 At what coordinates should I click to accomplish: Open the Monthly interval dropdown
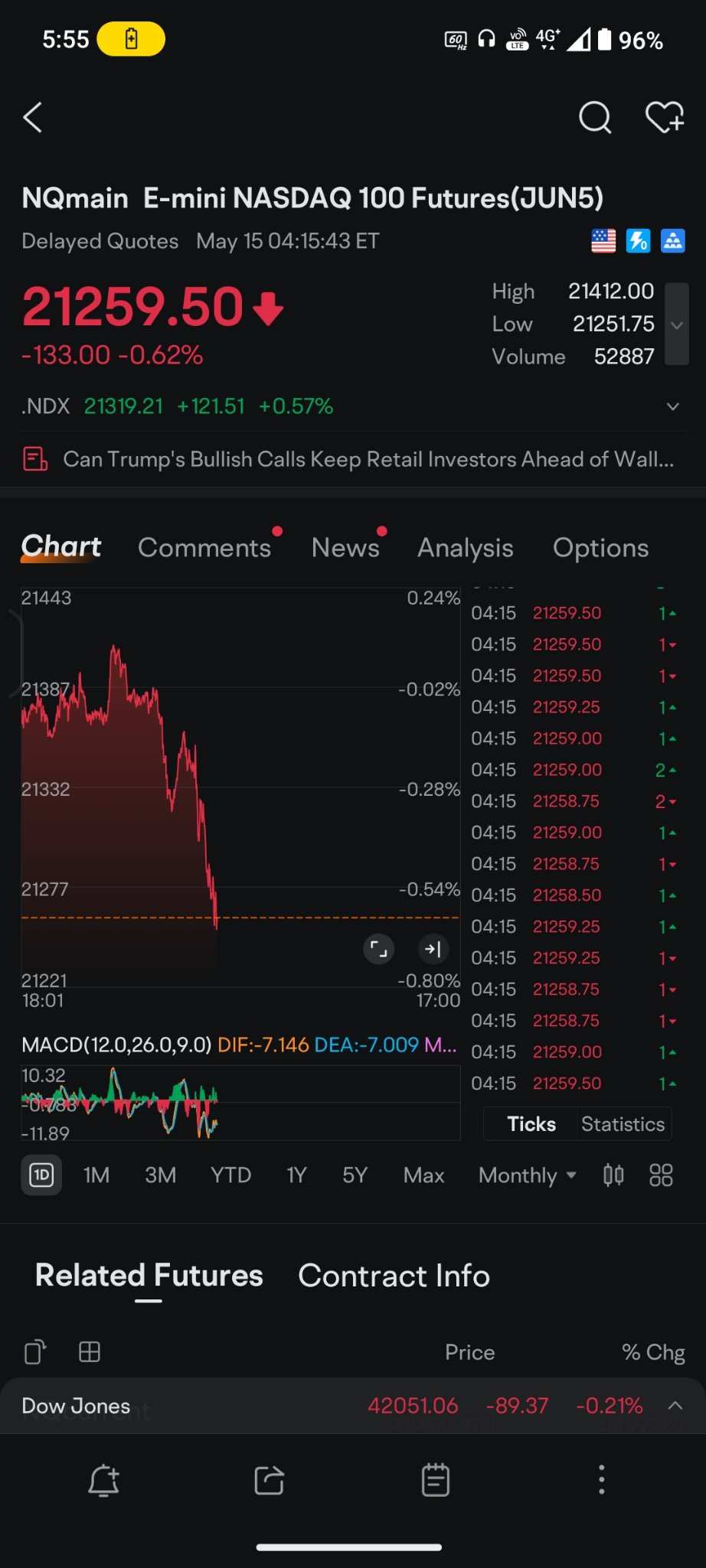click(527, 1175)
